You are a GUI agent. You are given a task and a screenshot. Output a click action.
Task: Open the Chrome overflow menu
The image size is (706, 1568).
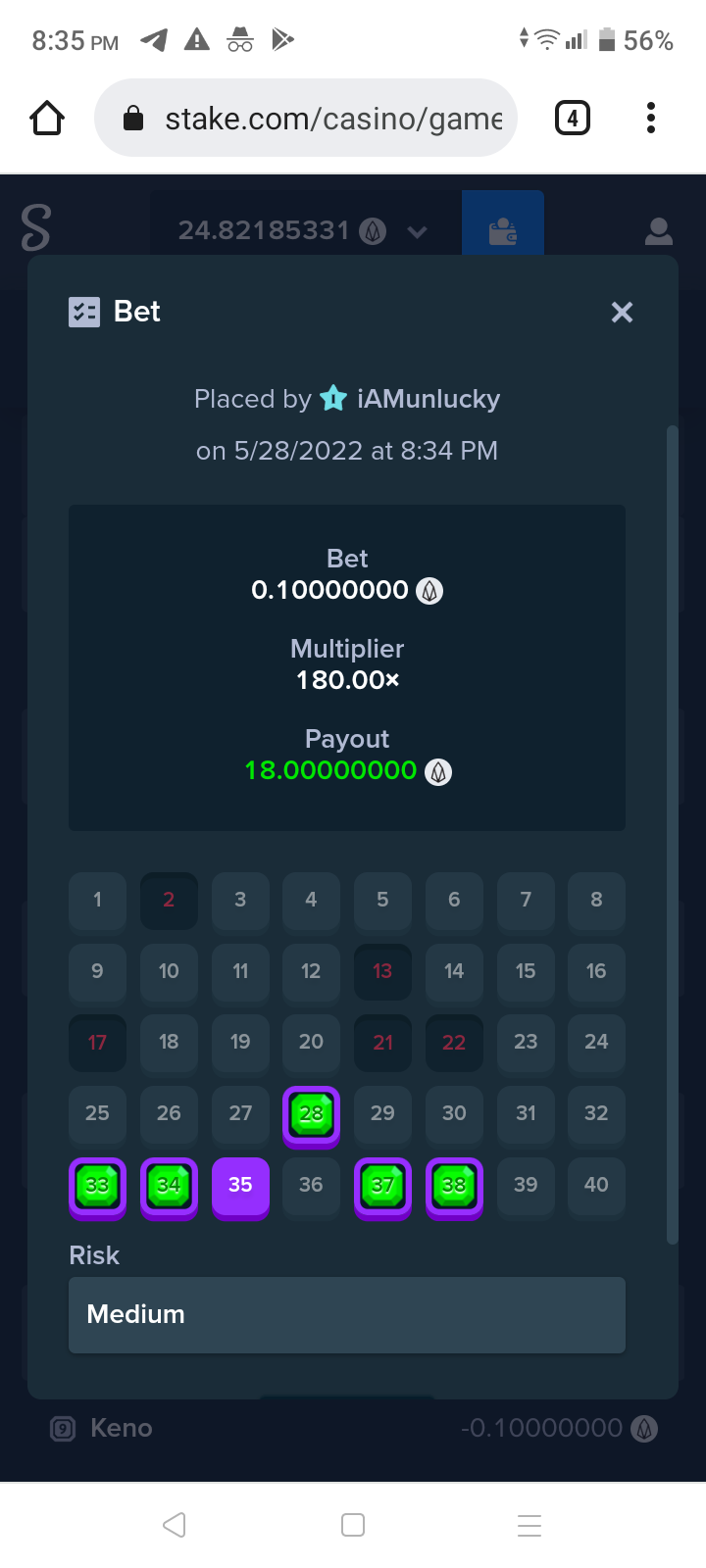[x=650, y=119]
